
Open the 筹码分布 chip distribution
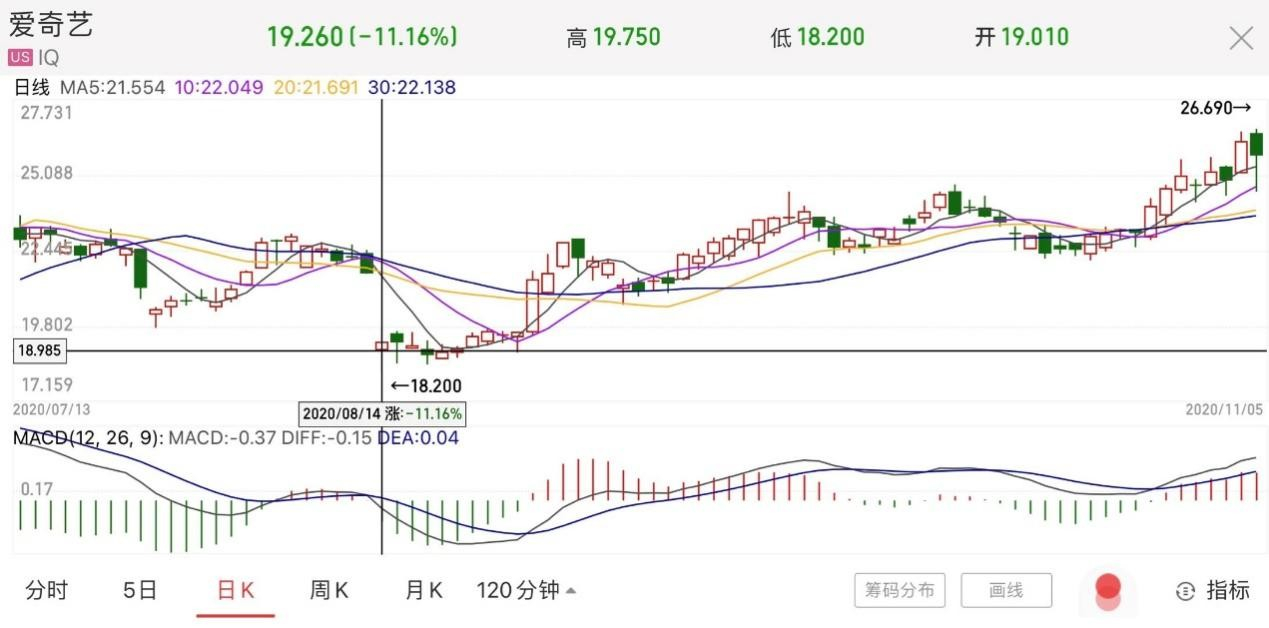click(x=899, y=590)
